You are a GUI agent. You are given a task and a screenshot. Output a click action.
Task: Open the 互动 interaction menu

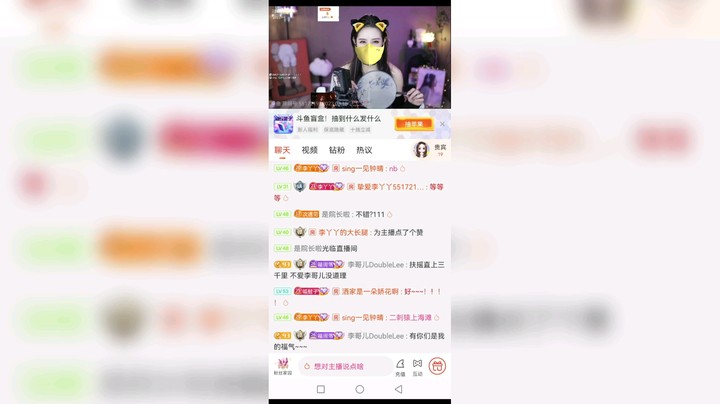coord(417,366)
